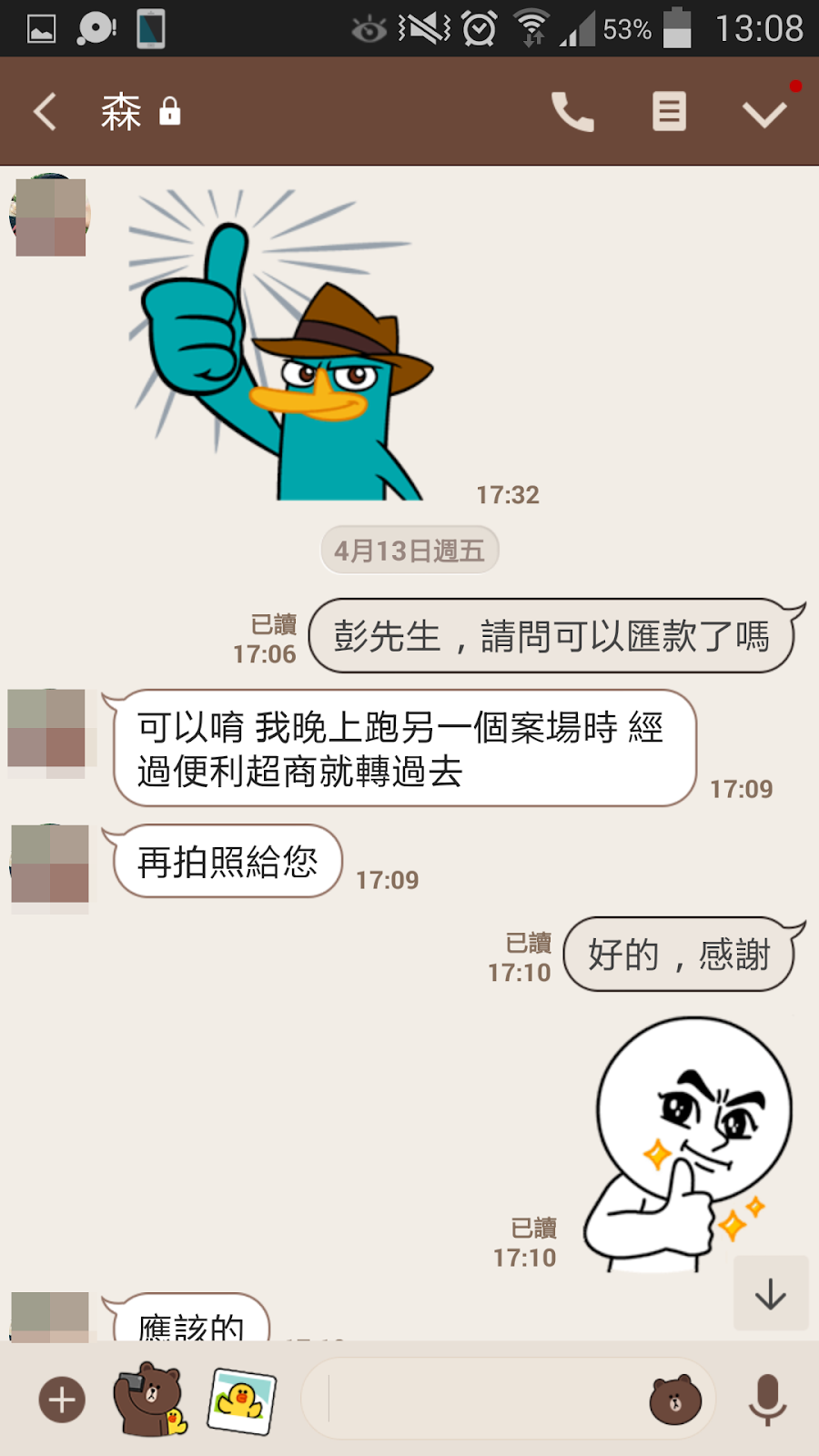The width and height of the screenshot is (819, 1456).
Task: Open the emoji and sticker panel
Action: pyautogui.click(x=675, y=1400)
